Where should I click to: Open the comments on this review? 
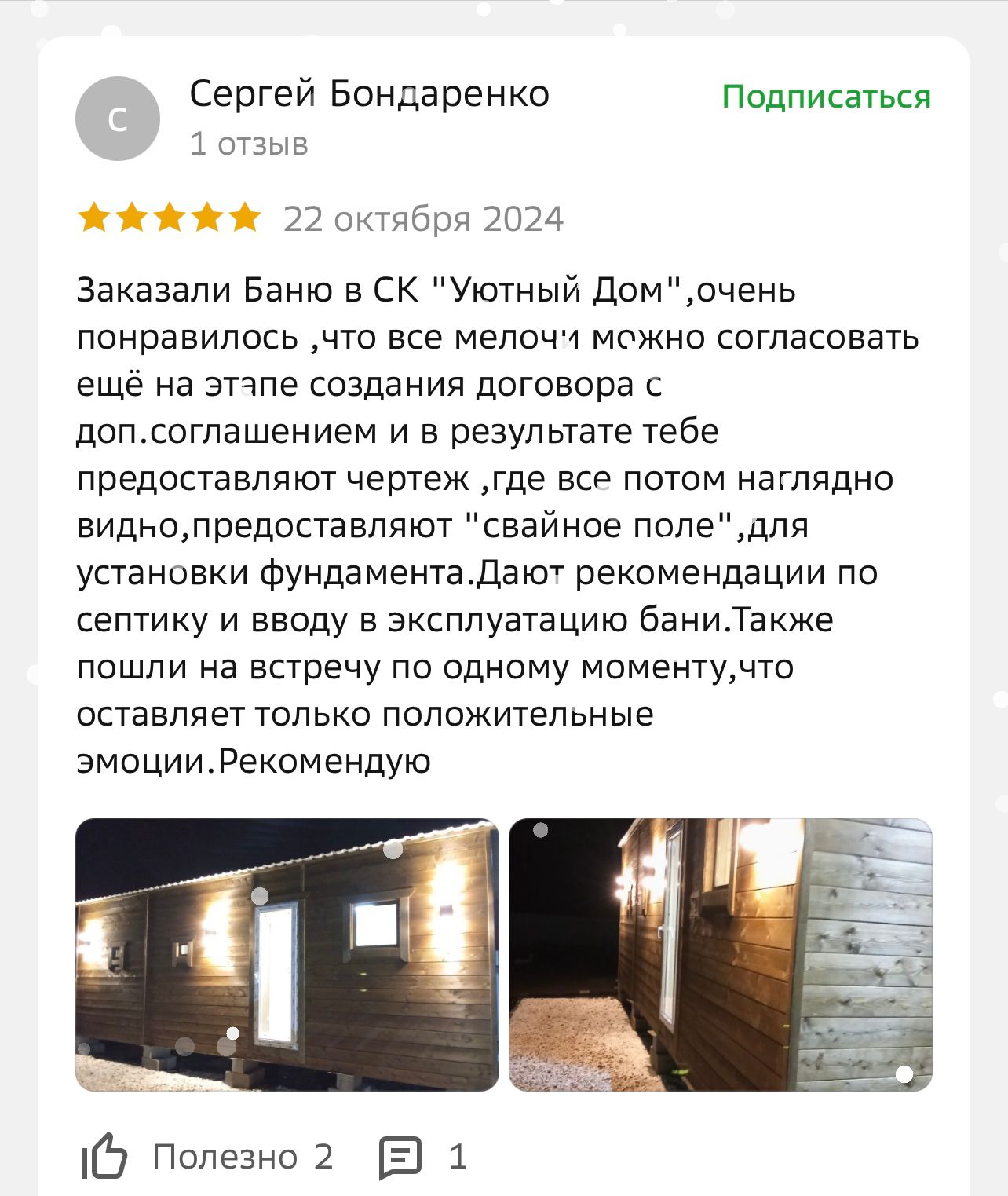[401, 1156]
